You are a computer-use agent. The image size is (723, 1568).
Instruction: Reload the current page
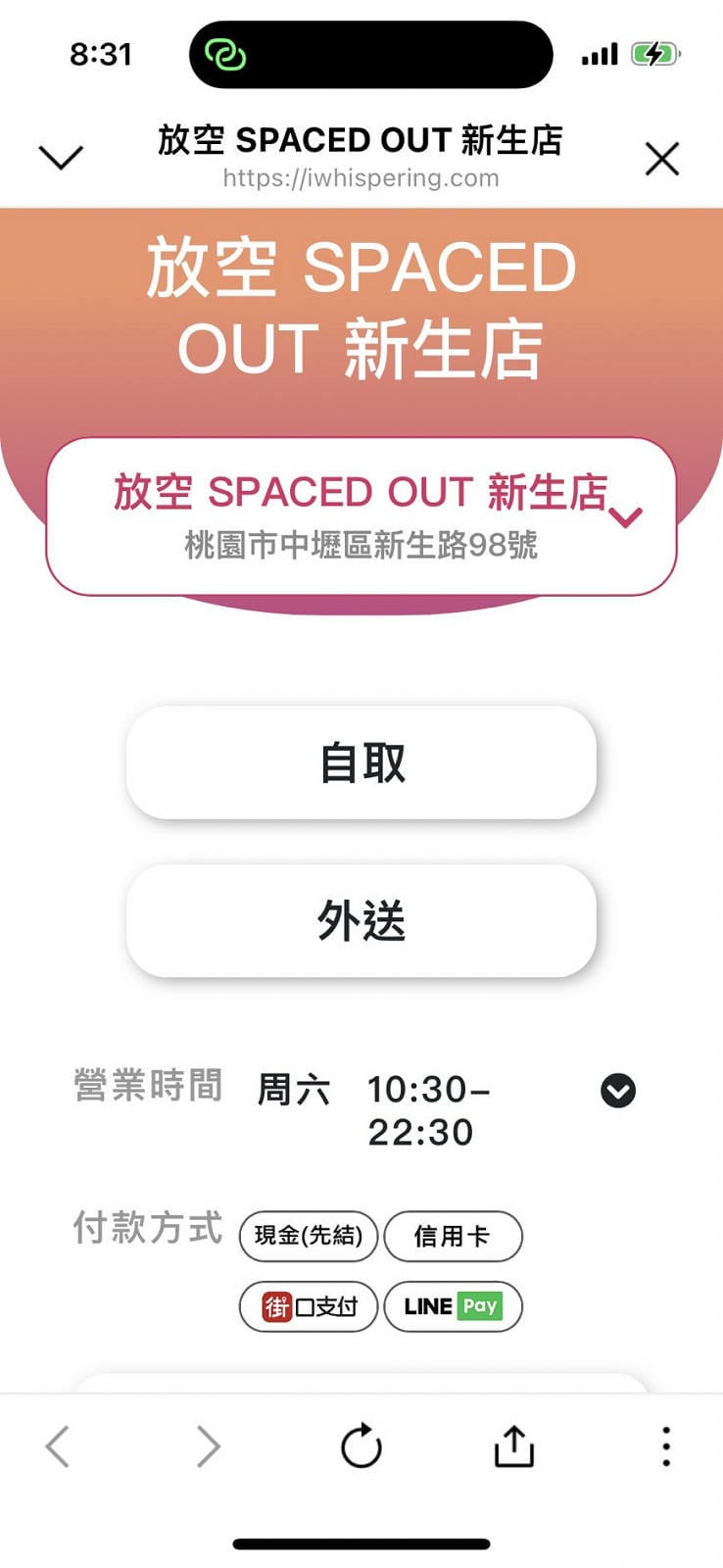pyautogui.click(x=361, y=1446)
